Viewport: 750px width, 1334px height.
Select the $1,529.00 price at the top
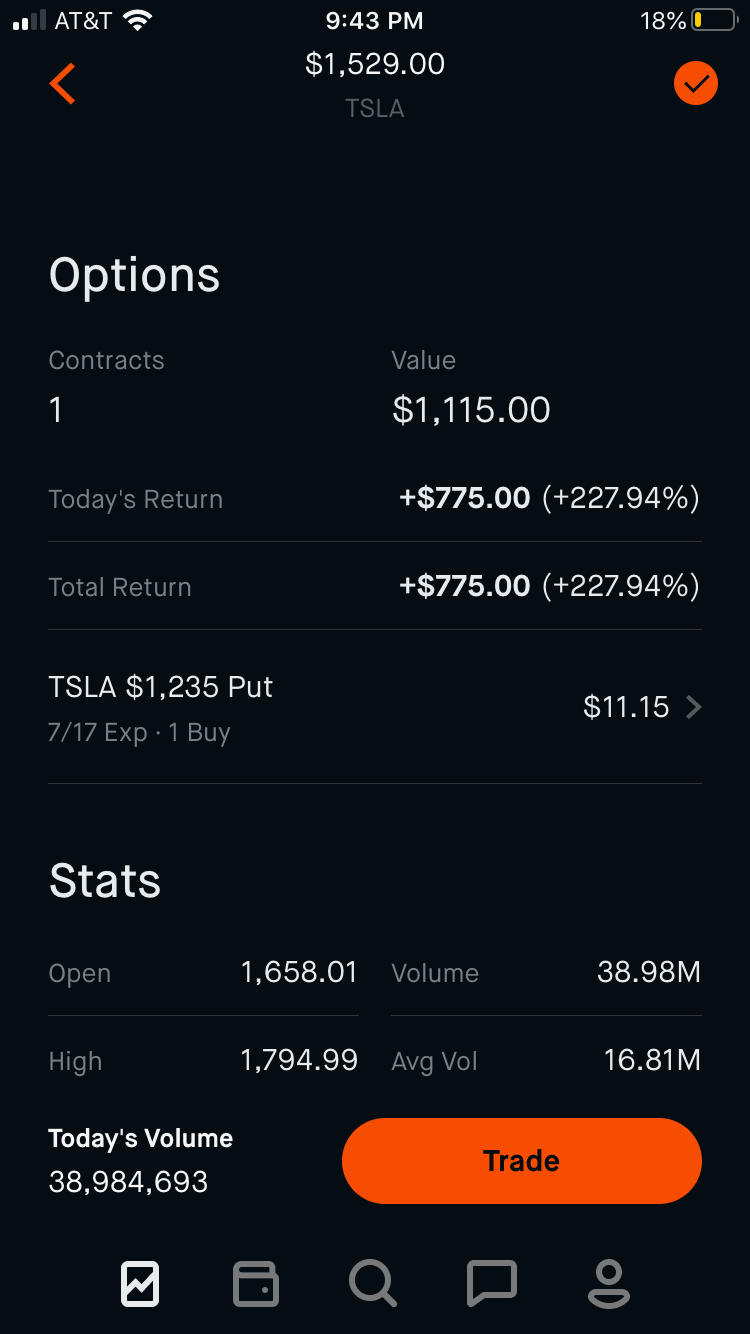(x=374, y=63)
